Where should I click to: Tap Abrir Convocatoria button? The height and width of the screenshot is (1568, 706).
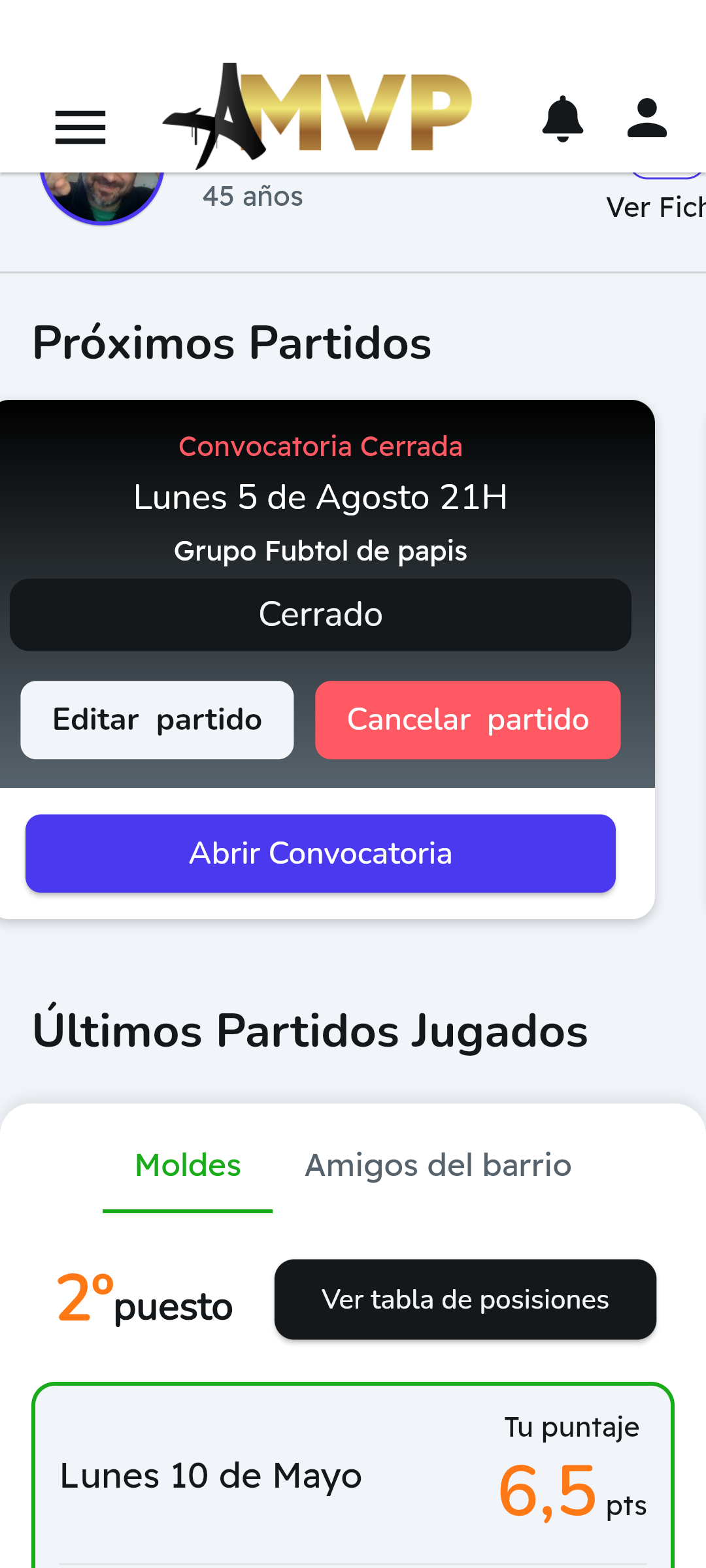[320, 853]
